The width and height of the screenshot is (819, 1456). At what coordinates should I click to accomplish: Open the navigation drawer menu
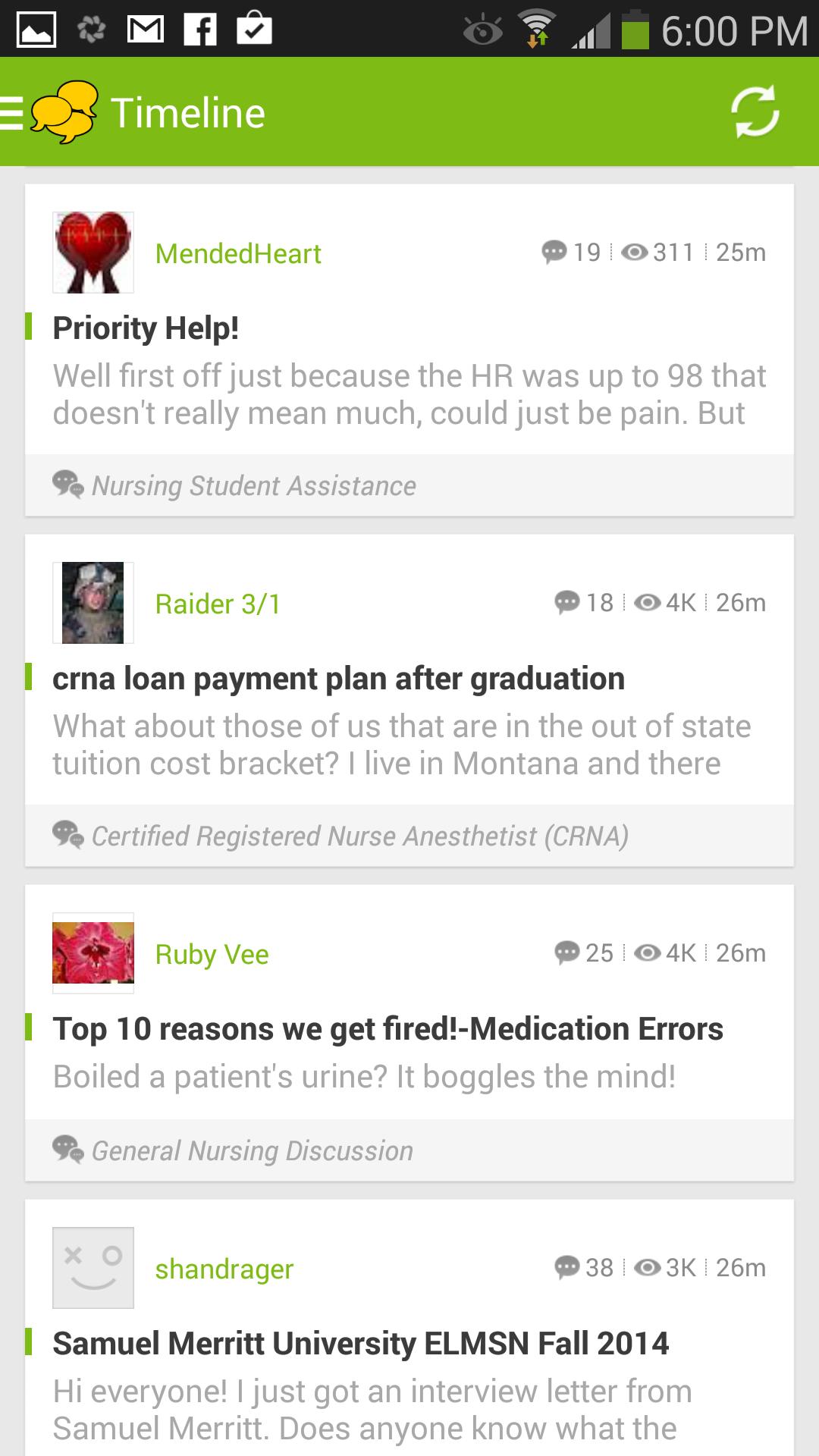[14, 113]
